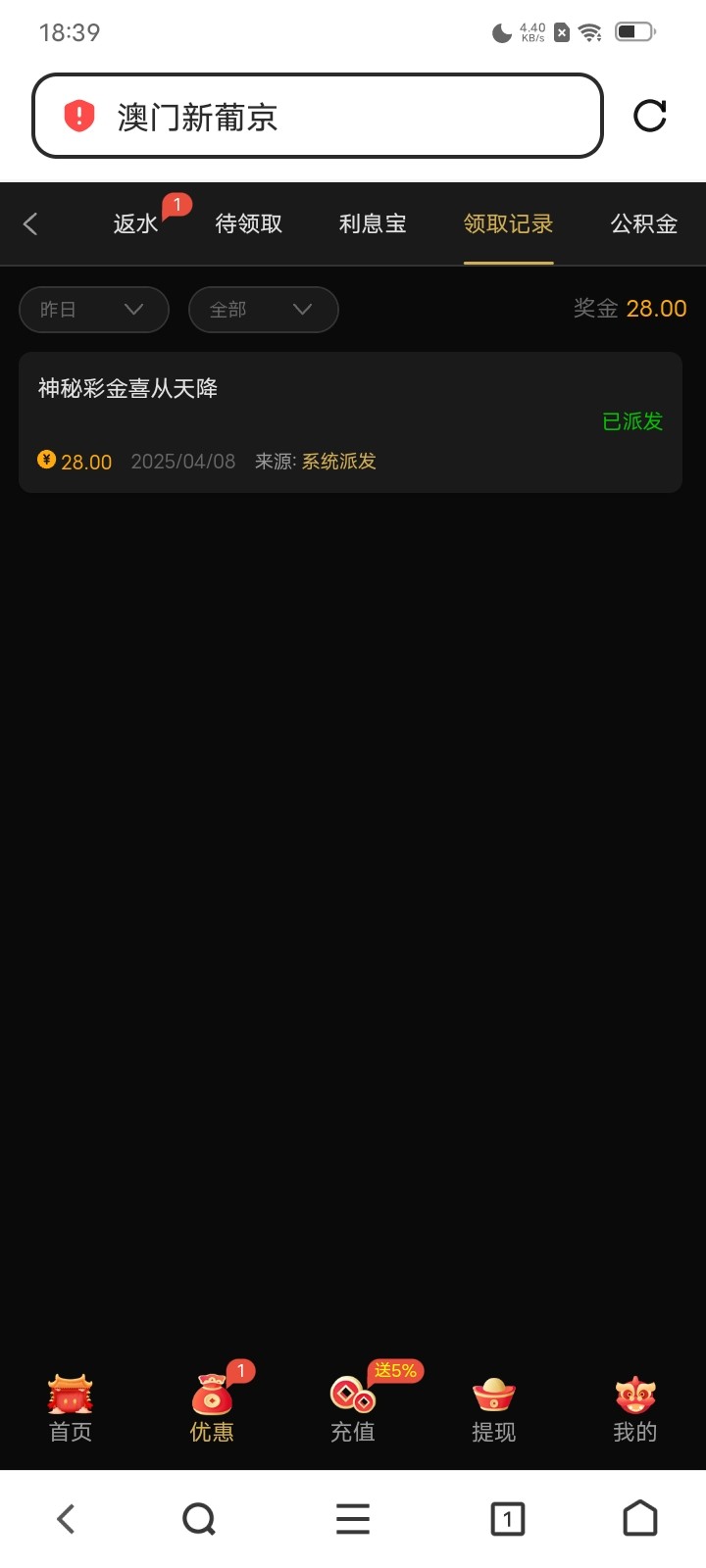
Task: Open the 公积金 tab
Action: pos(644,223)
